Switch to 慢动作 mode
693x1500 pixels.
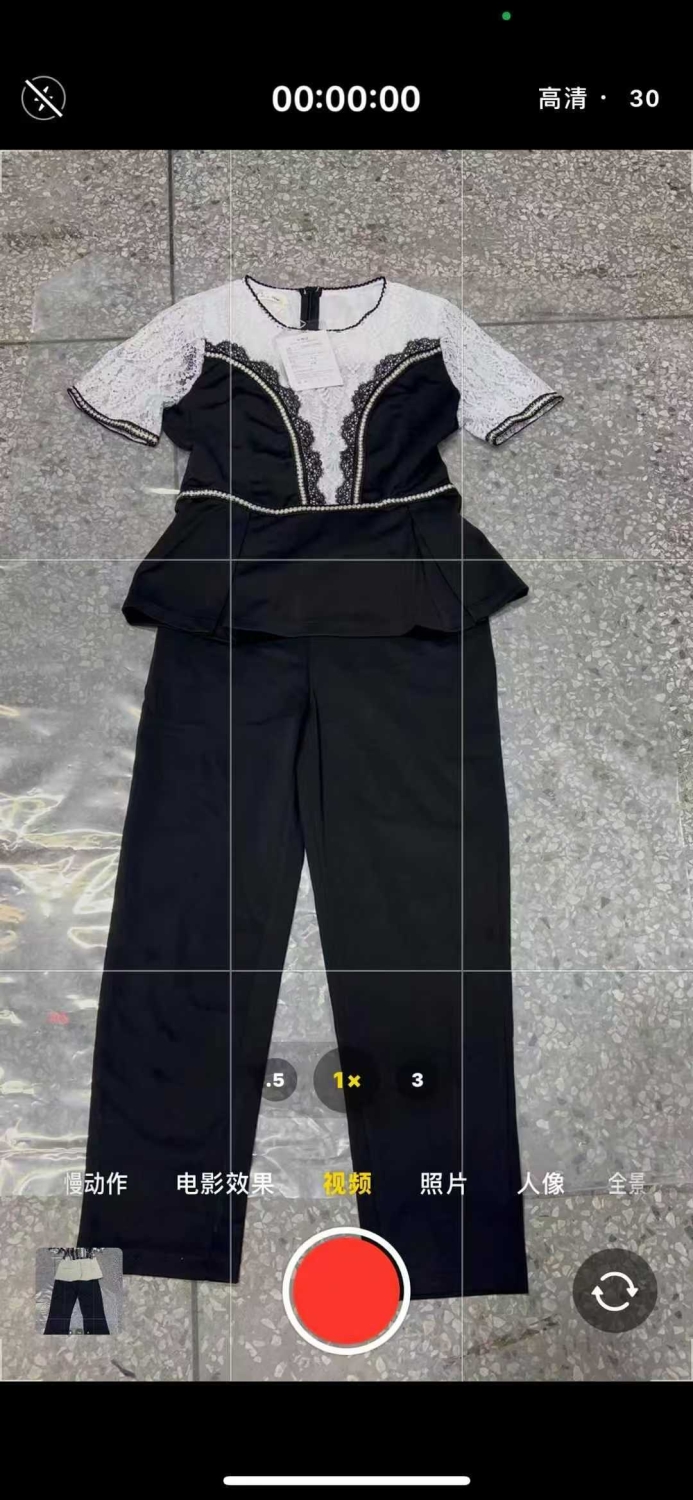click(x=96, y=1184)
